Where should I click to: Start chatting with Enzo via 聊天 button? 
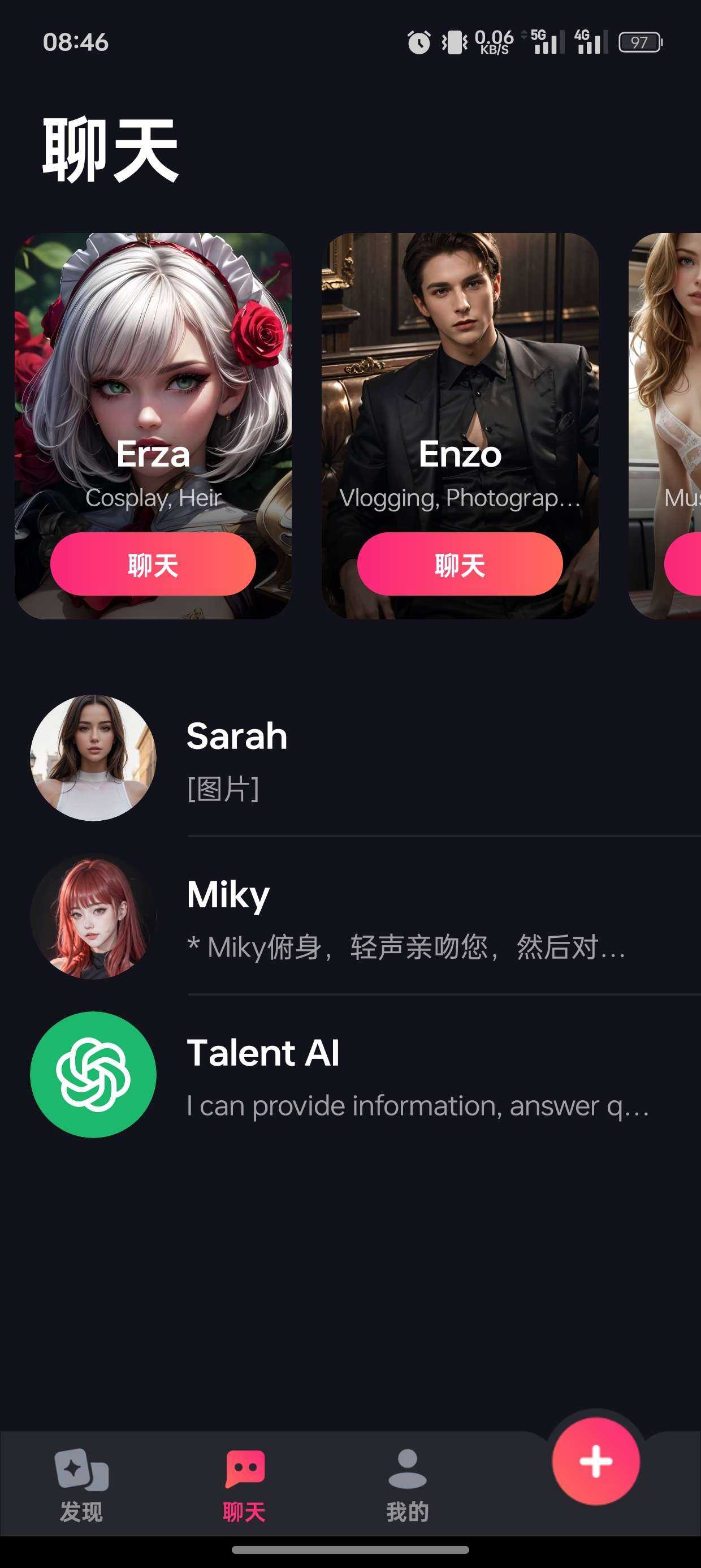point(460,565)
